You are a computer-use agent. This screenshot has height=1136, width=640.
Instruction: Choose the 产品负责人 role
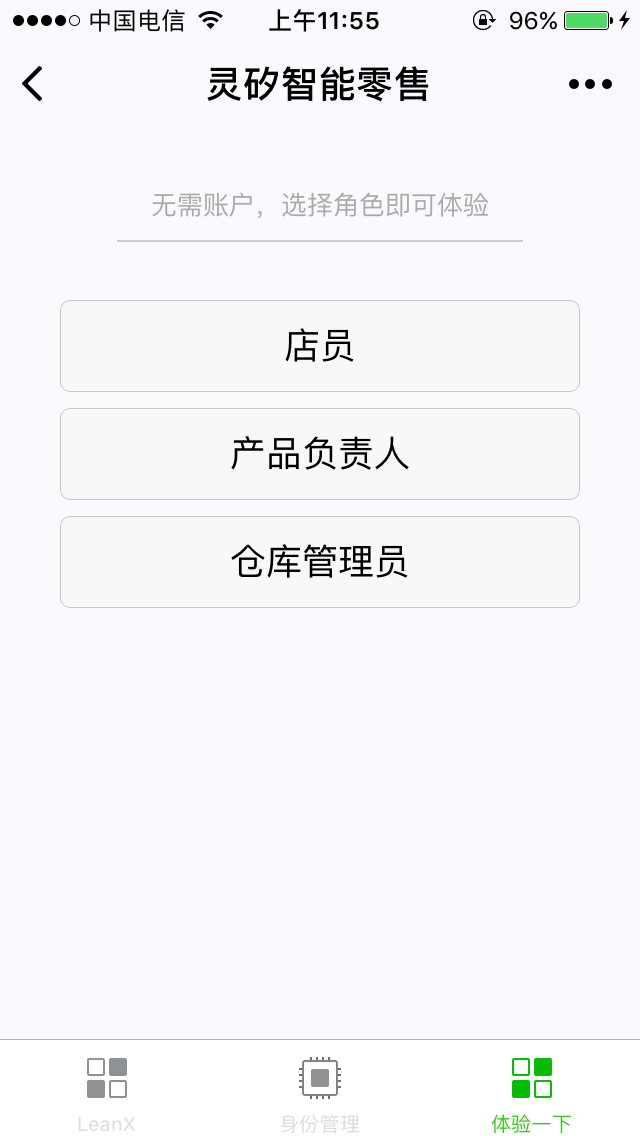pos(320,454)
